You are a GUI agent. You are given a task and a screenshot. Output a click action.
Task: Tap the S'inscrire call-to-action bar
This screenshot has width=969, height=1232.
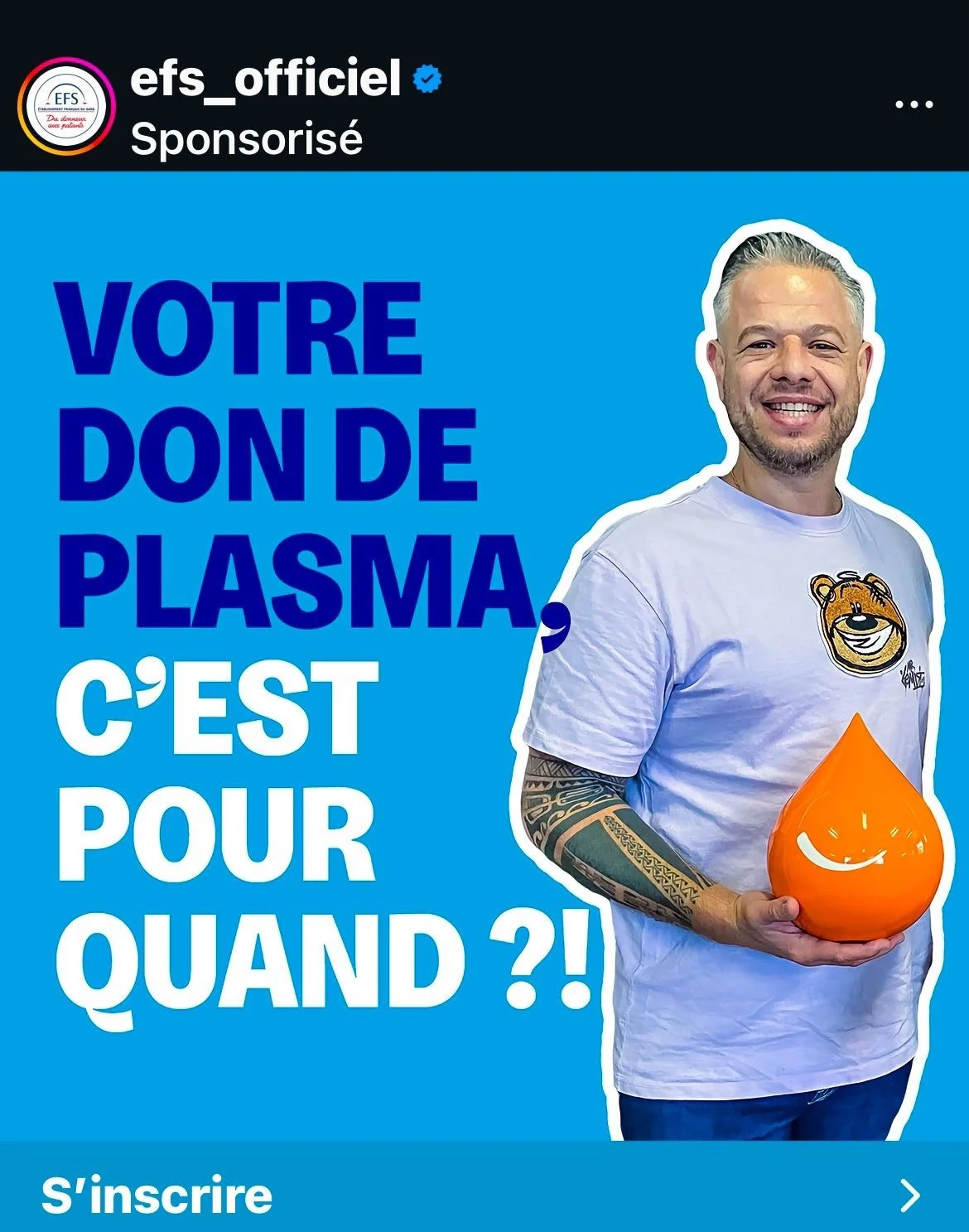tap(484, 1196)
